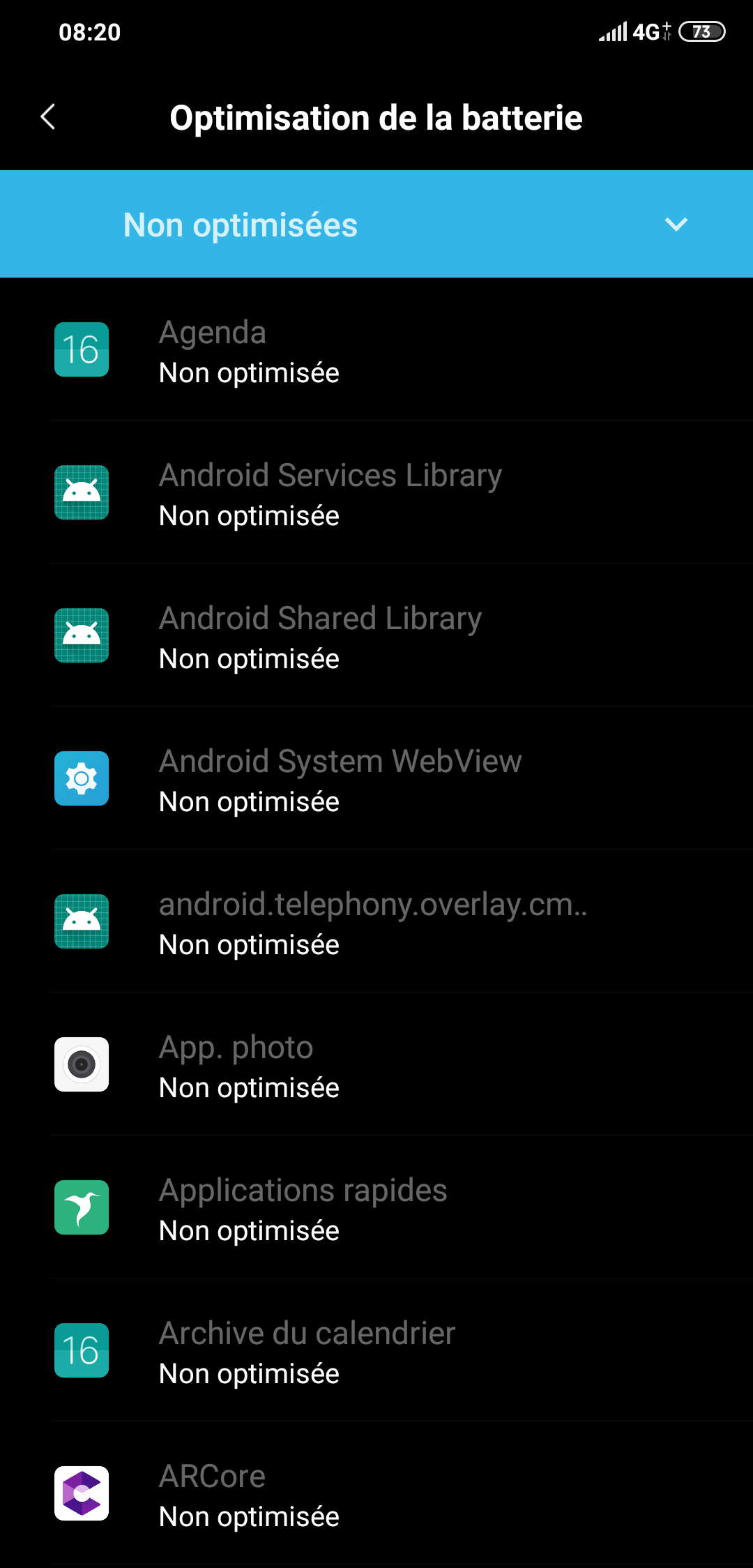Tap the ARCore app row

click(x=376, y=1493)
